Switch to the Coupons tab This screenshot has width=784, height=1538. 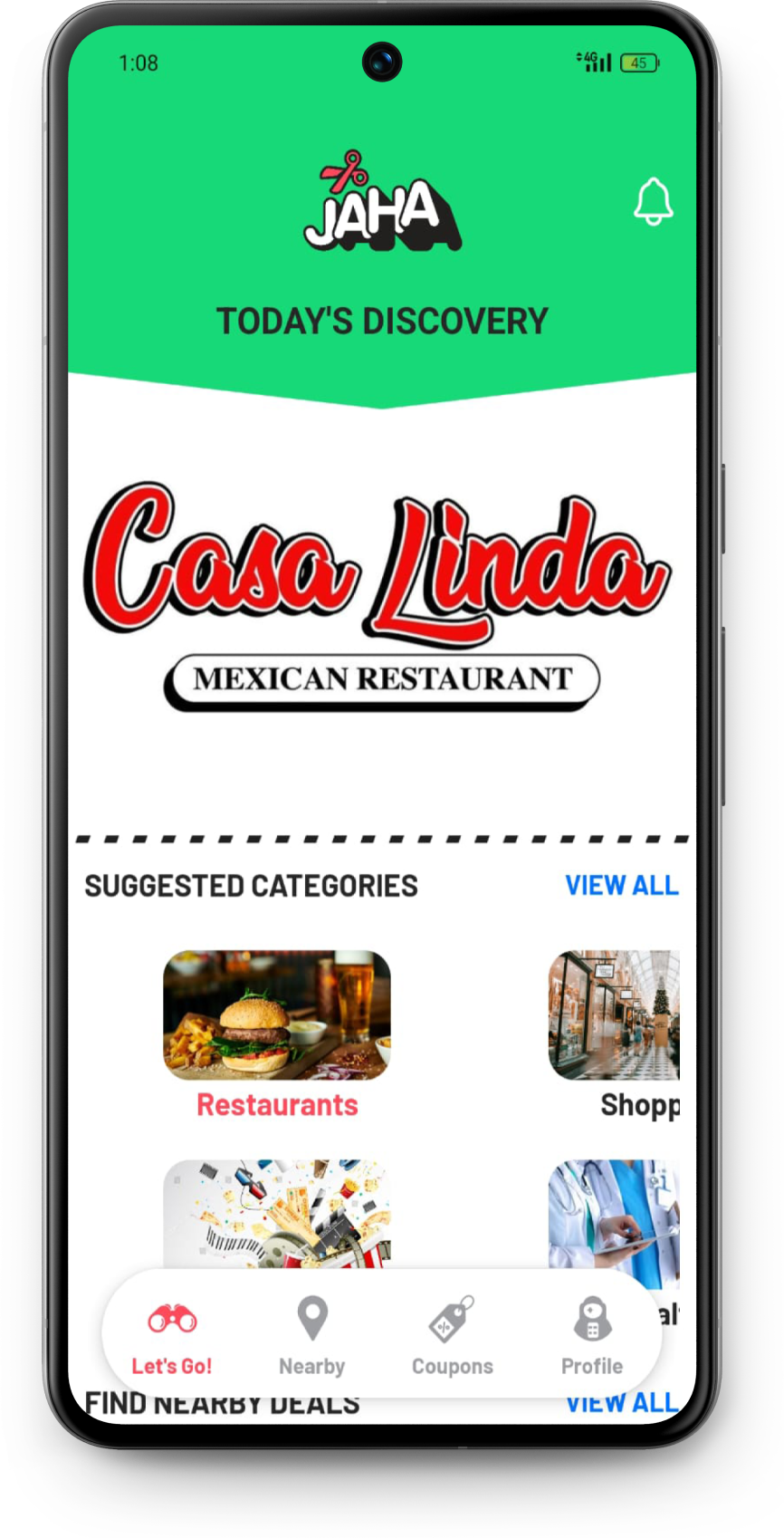point(452,1337)
